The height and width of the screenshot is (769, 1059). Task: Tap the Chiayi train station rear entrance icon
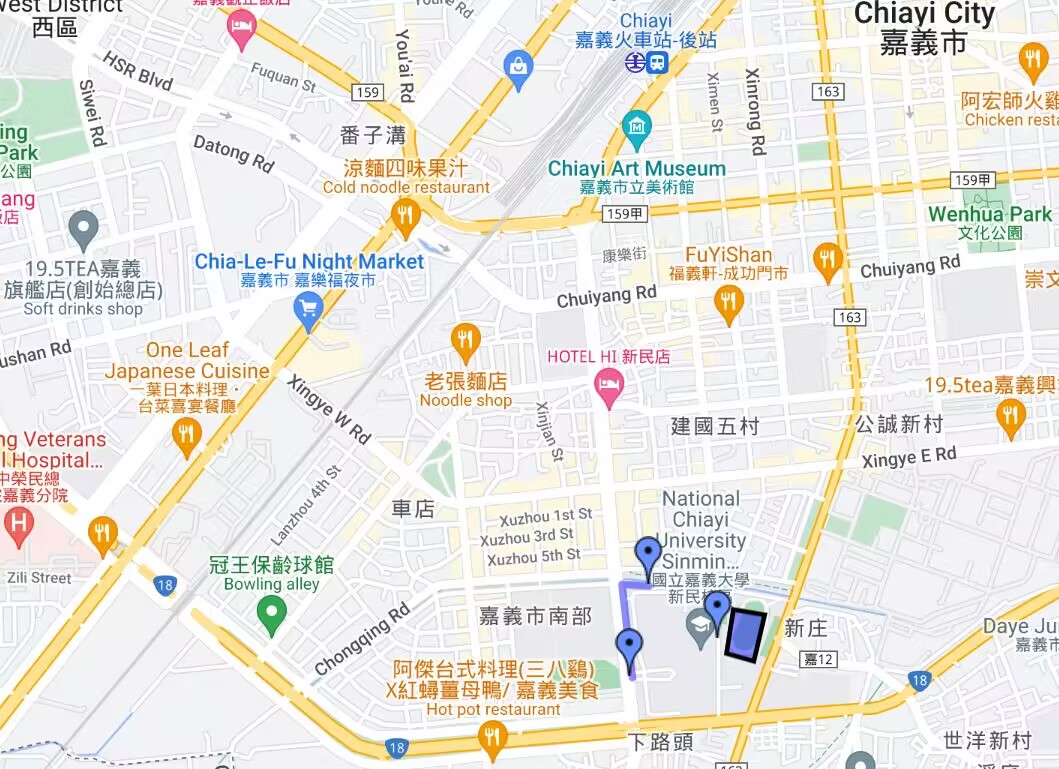[x=646, y=63]
